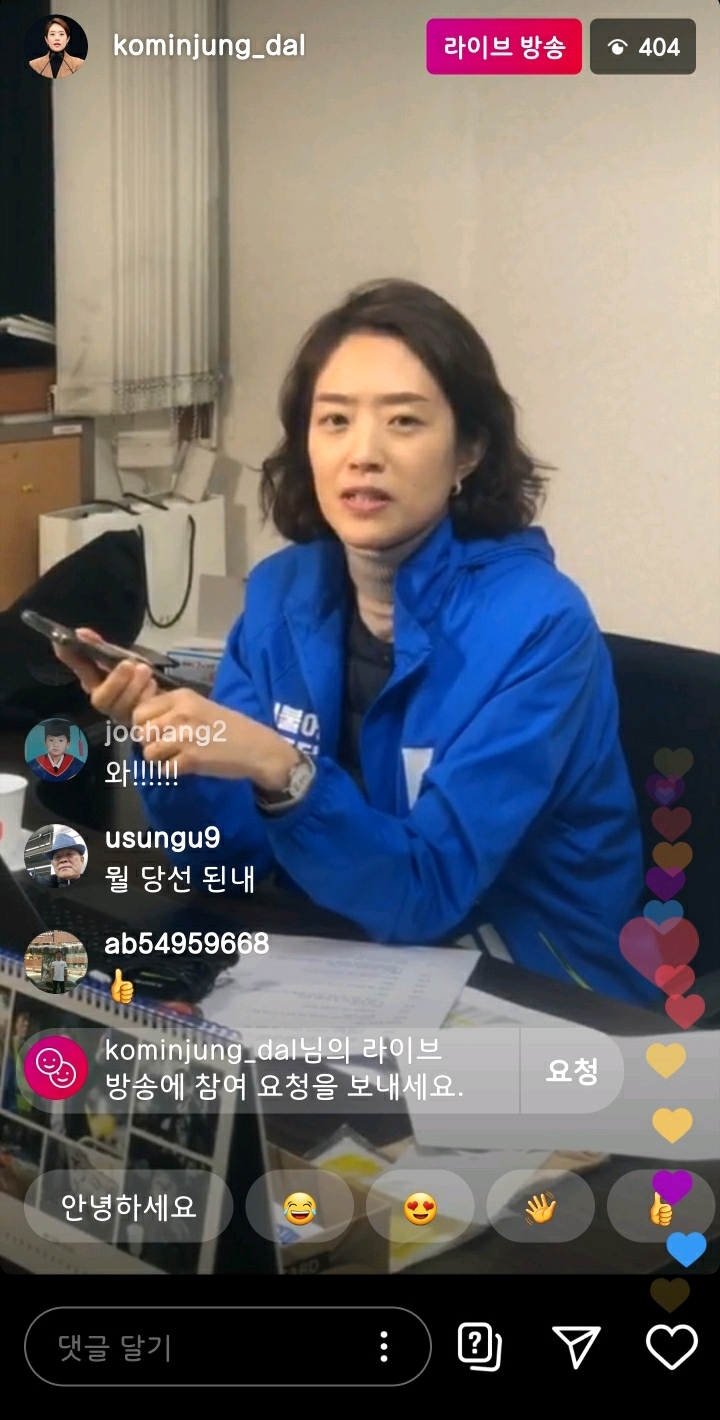Open the question box icon
This screenshot has height=1420, width=720.
[480, 1346]
